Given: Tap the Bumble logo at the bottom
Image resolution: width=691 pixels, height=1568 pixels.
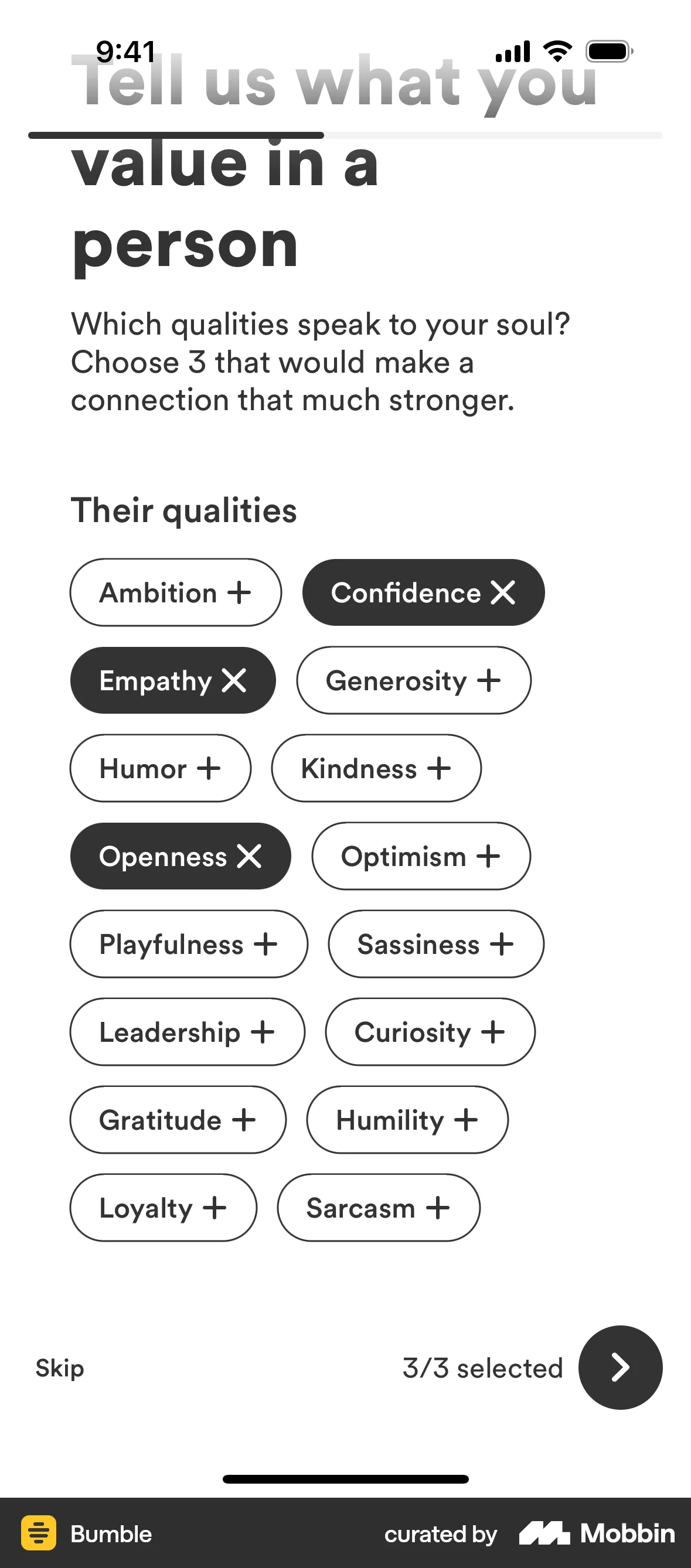Looking at the screenshot, I should pos(39,1533).
